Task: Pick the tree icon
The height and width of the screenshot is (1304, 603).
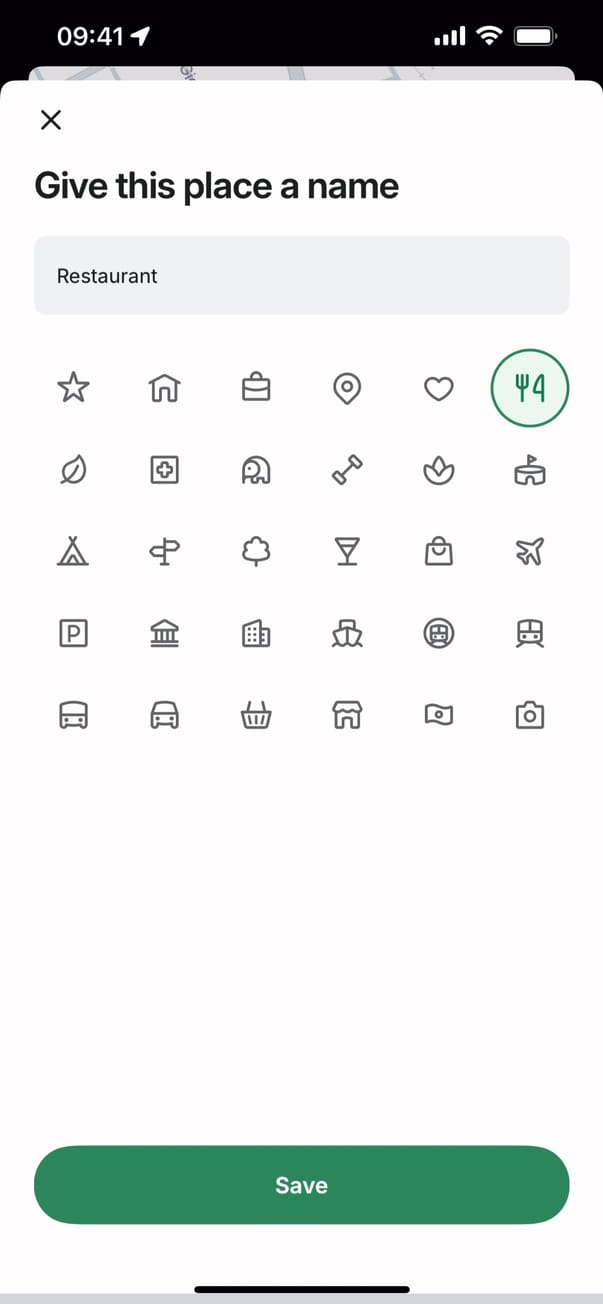Action: click(x=256, y=551)
